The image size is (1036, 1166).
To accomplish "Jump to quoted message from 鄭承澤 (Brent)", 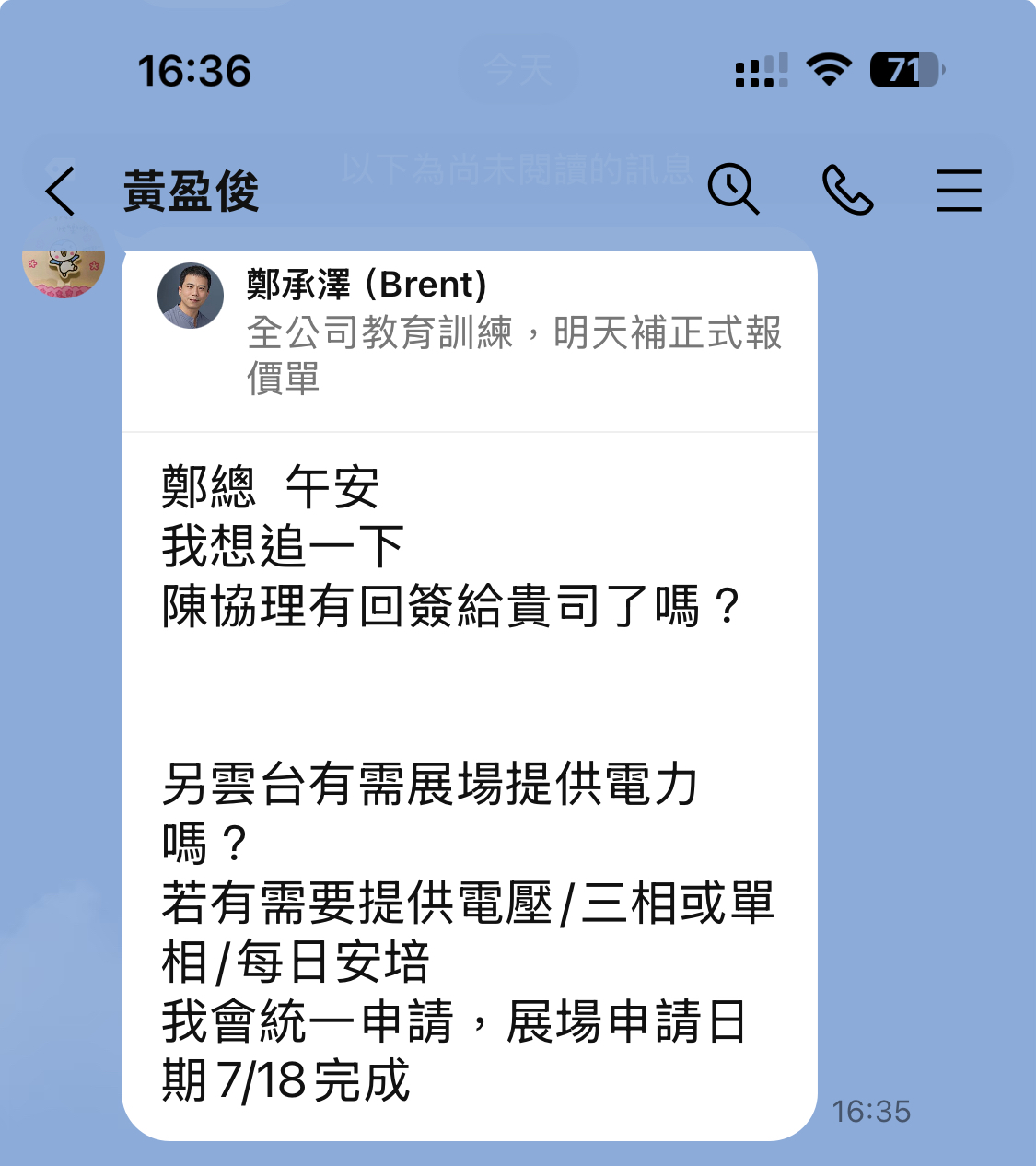I will pyautogui.click(x=470, y=332).
